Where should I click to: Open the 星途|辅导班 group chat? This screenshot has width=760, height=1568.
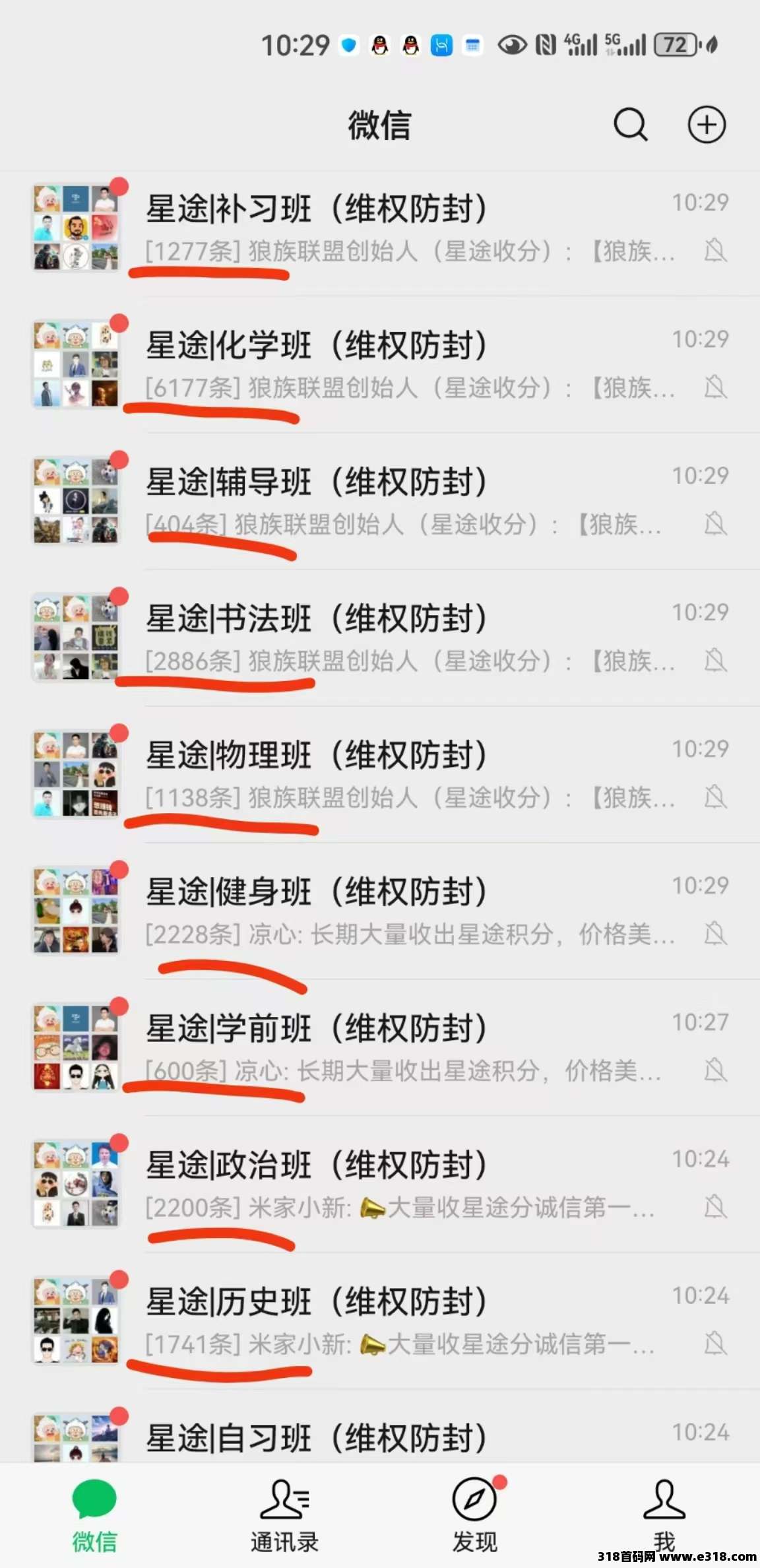(x=380, y=501)
